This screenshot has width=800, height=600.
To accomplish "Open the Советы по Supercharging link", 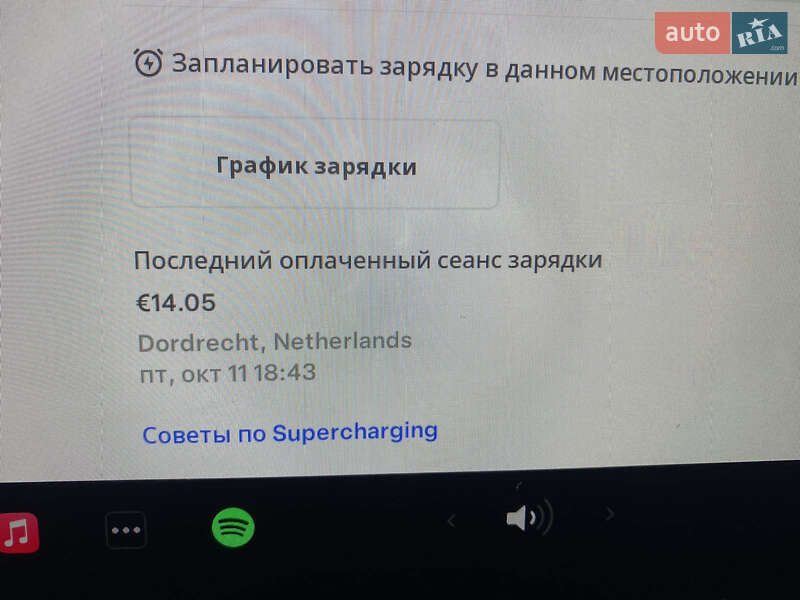I will point(290,433).
